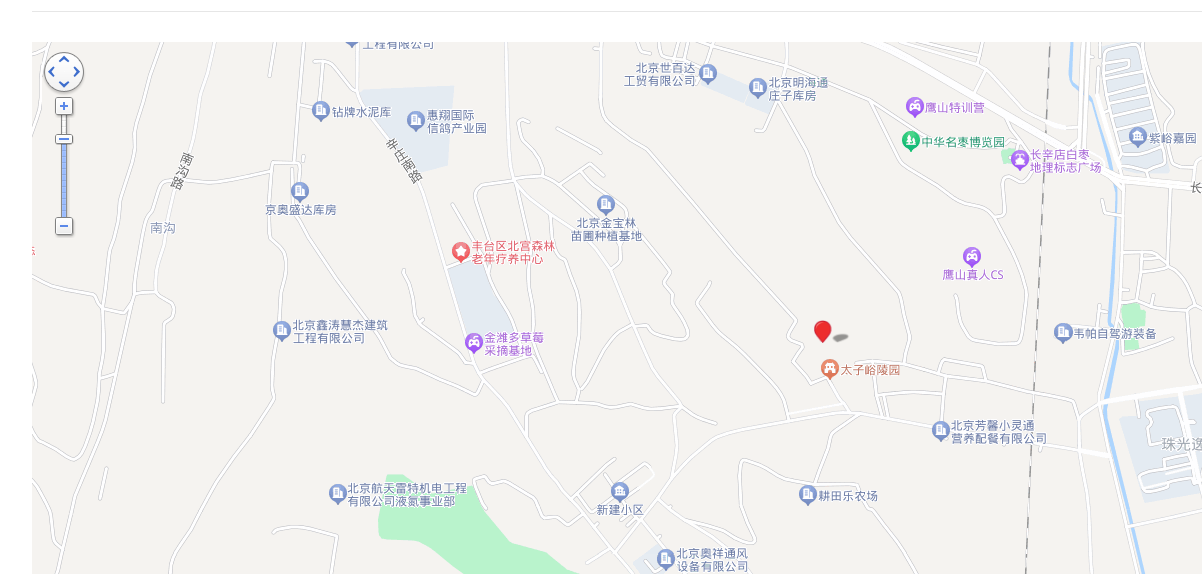This screenshot has height=574, width=1202.
Task: Pan the map up with the arrow
Action: pyautogui.click(x=64, y=60)
